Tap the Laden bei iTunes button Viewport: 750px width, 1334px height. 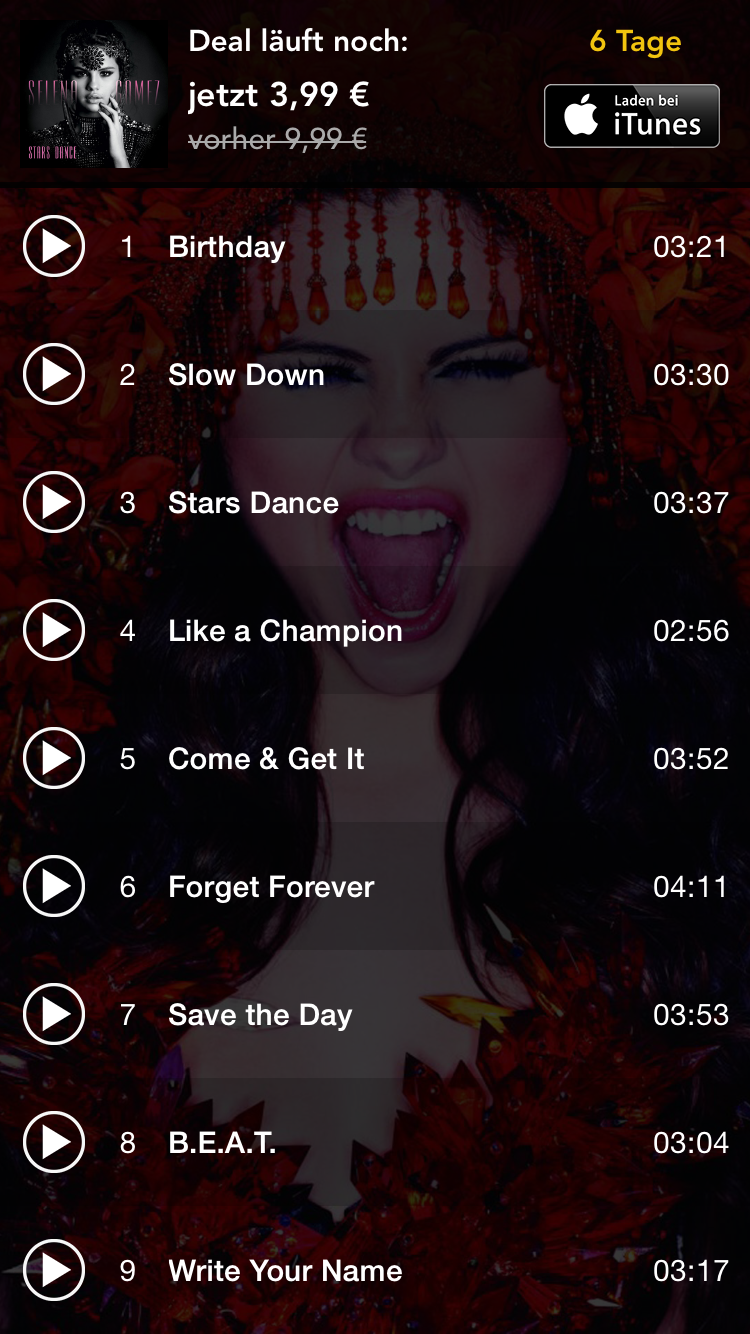(x=631, y=116)
